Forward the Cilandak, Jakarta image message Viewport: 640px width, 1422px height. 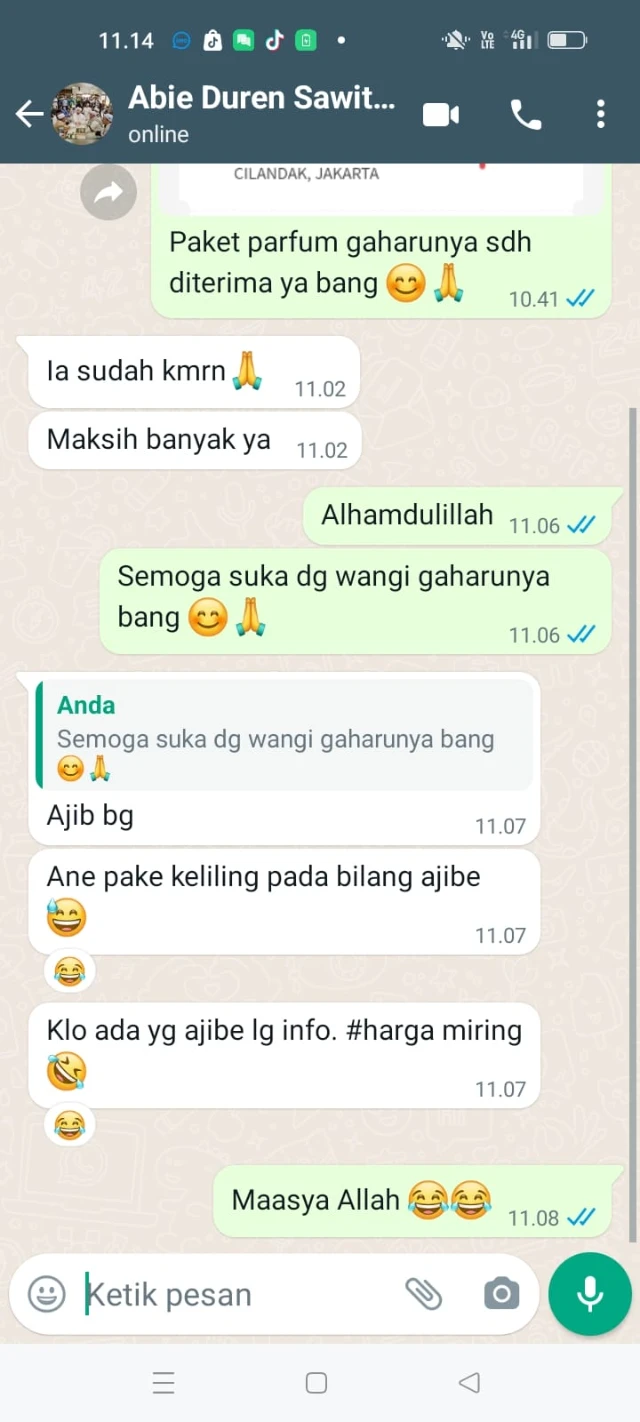(x=108, y=192)
